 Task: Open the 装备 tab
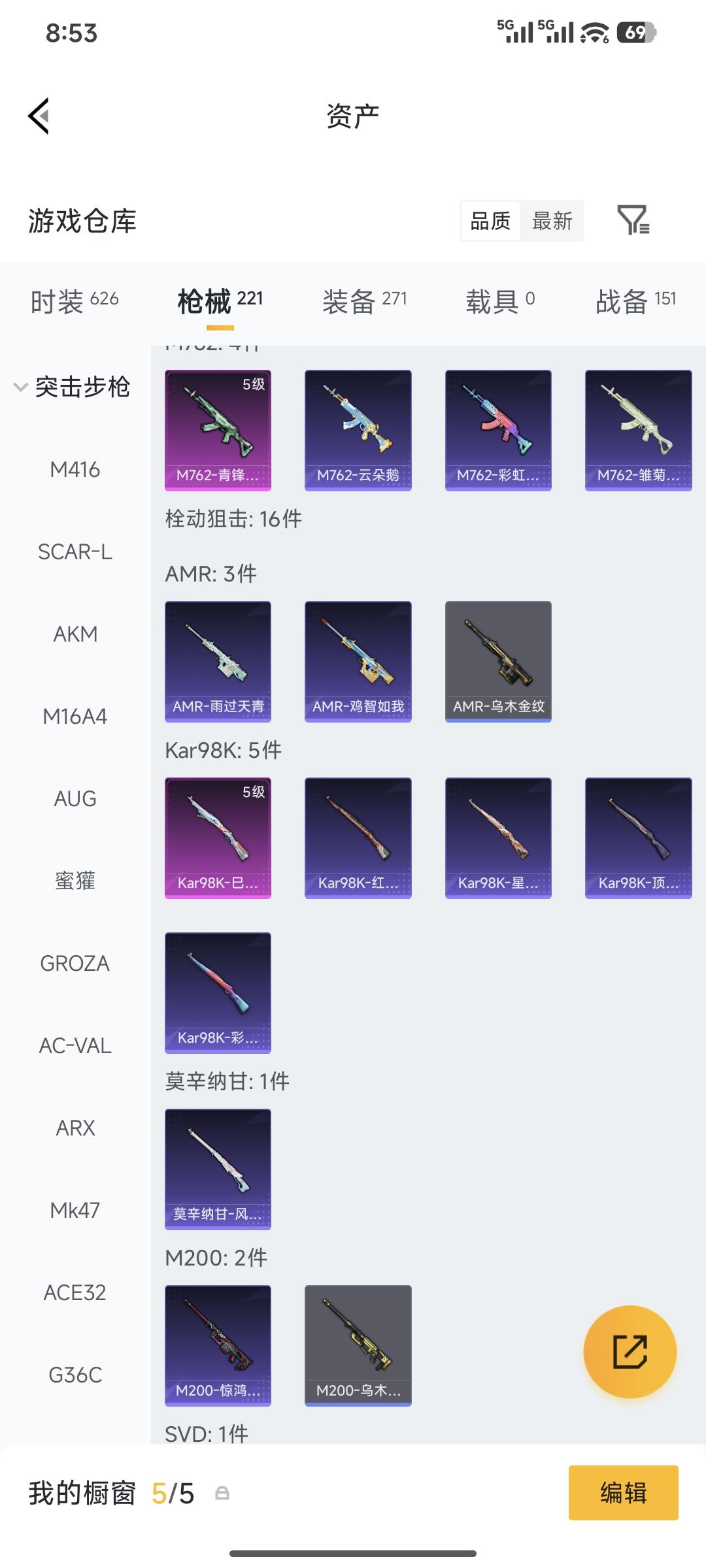(x=364, y=301)
